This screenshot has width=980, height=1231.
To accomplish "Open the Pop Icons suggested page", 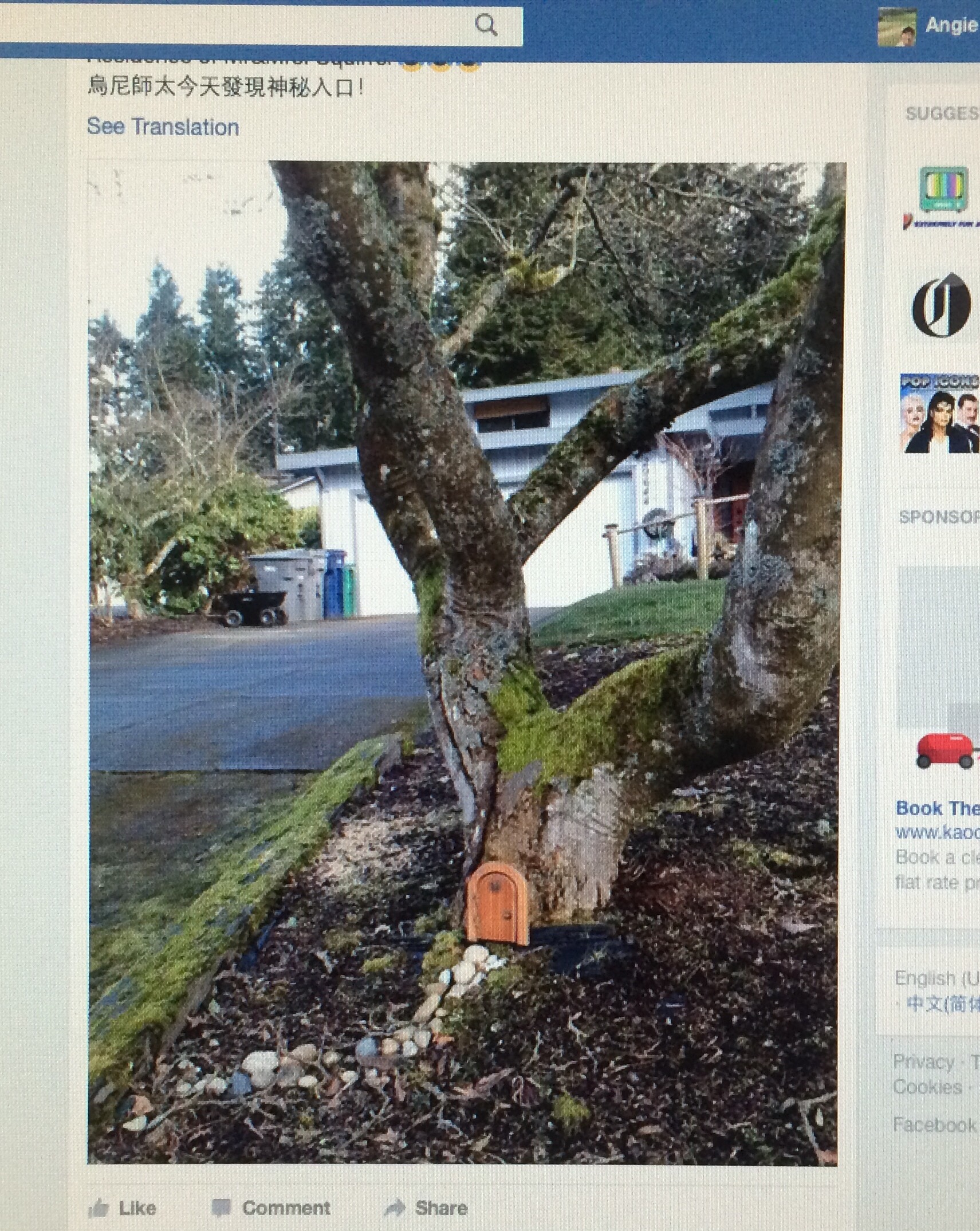I will pos(939,413).
